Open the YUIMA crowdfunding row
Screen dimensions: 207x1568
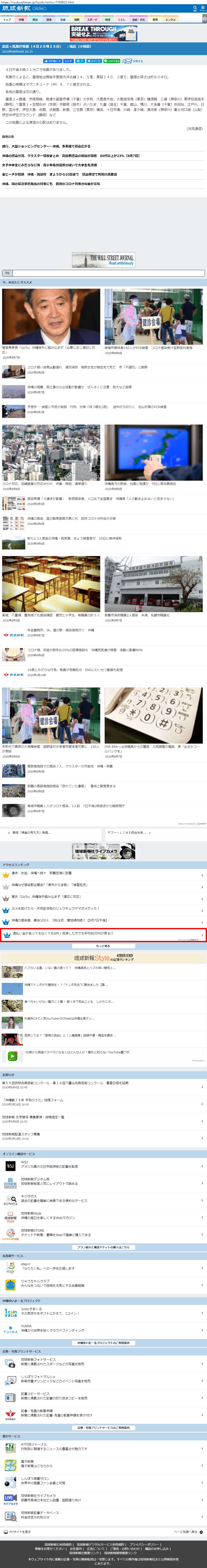[103, 1329]
